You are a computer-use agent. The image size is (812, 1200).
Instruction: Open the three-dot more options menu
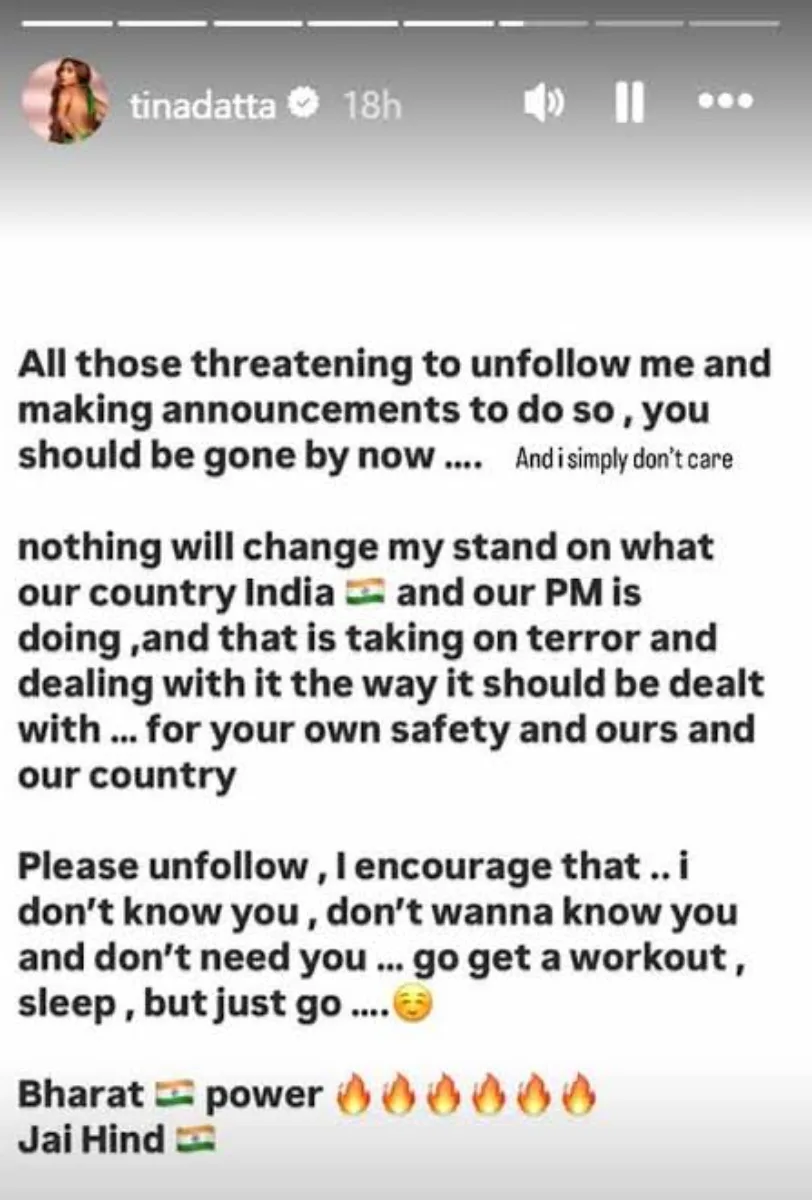(x=724, y=101)
